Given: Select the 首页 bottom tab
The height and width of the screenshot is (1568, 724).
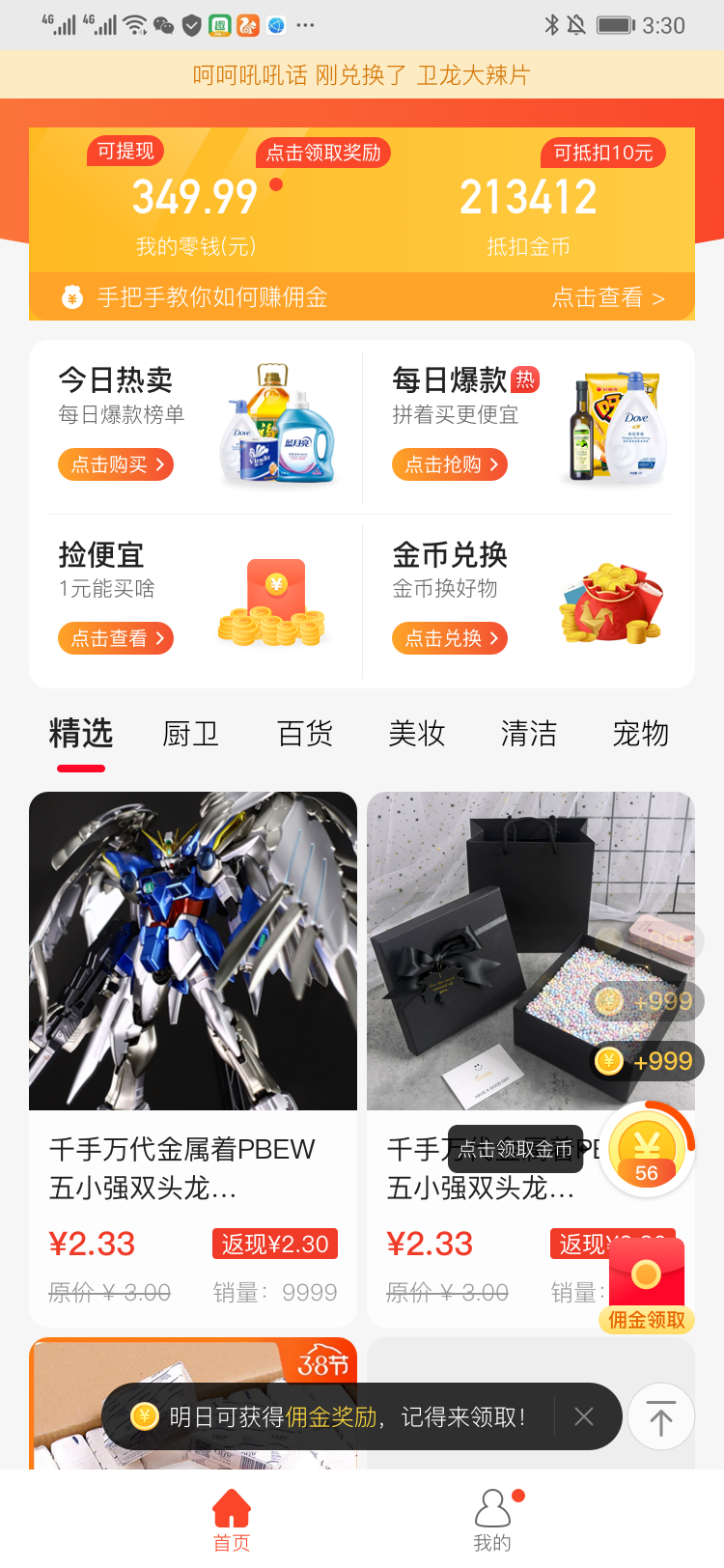Looking at the screenshot, I should click(x=232, y=1518).
